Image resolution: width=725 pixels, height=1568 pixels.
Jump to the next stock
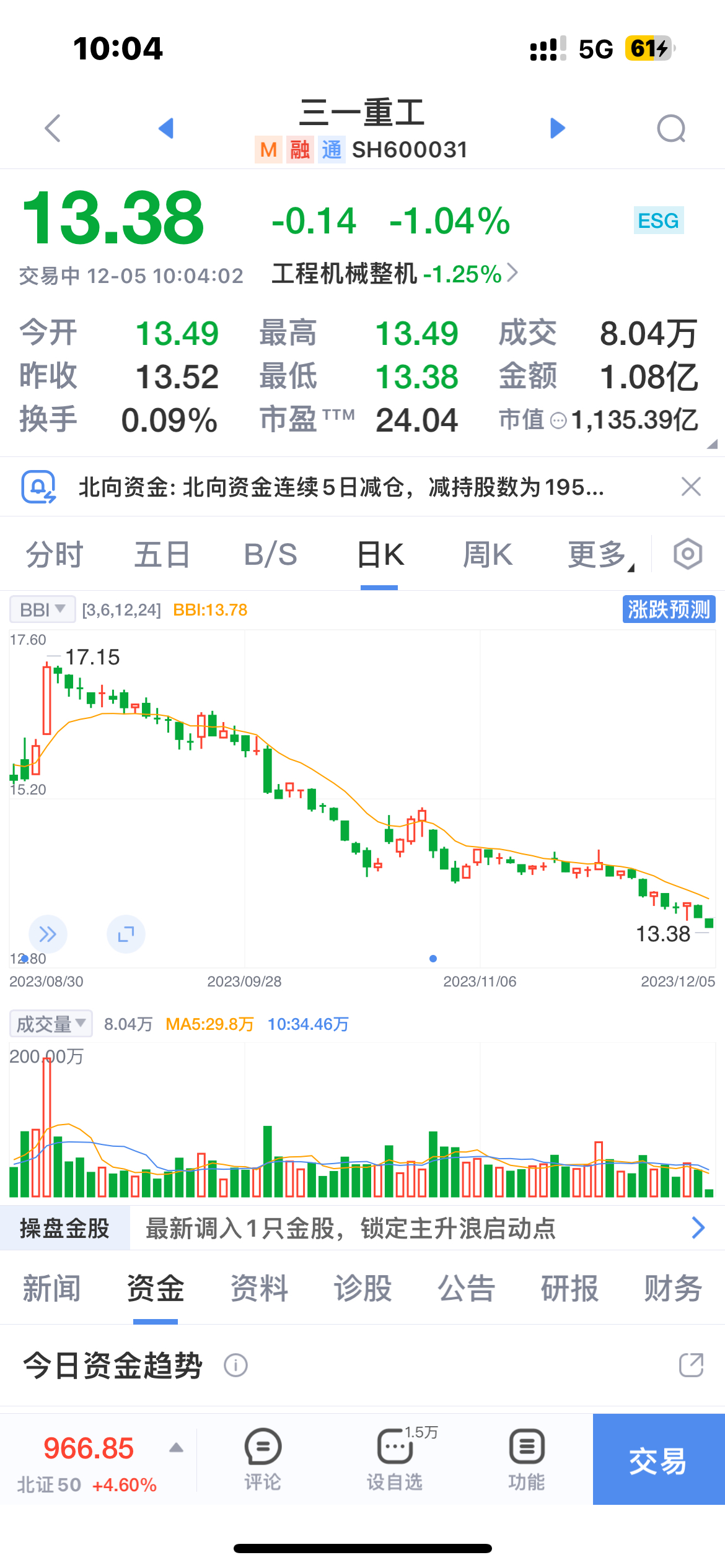(558, 128)
